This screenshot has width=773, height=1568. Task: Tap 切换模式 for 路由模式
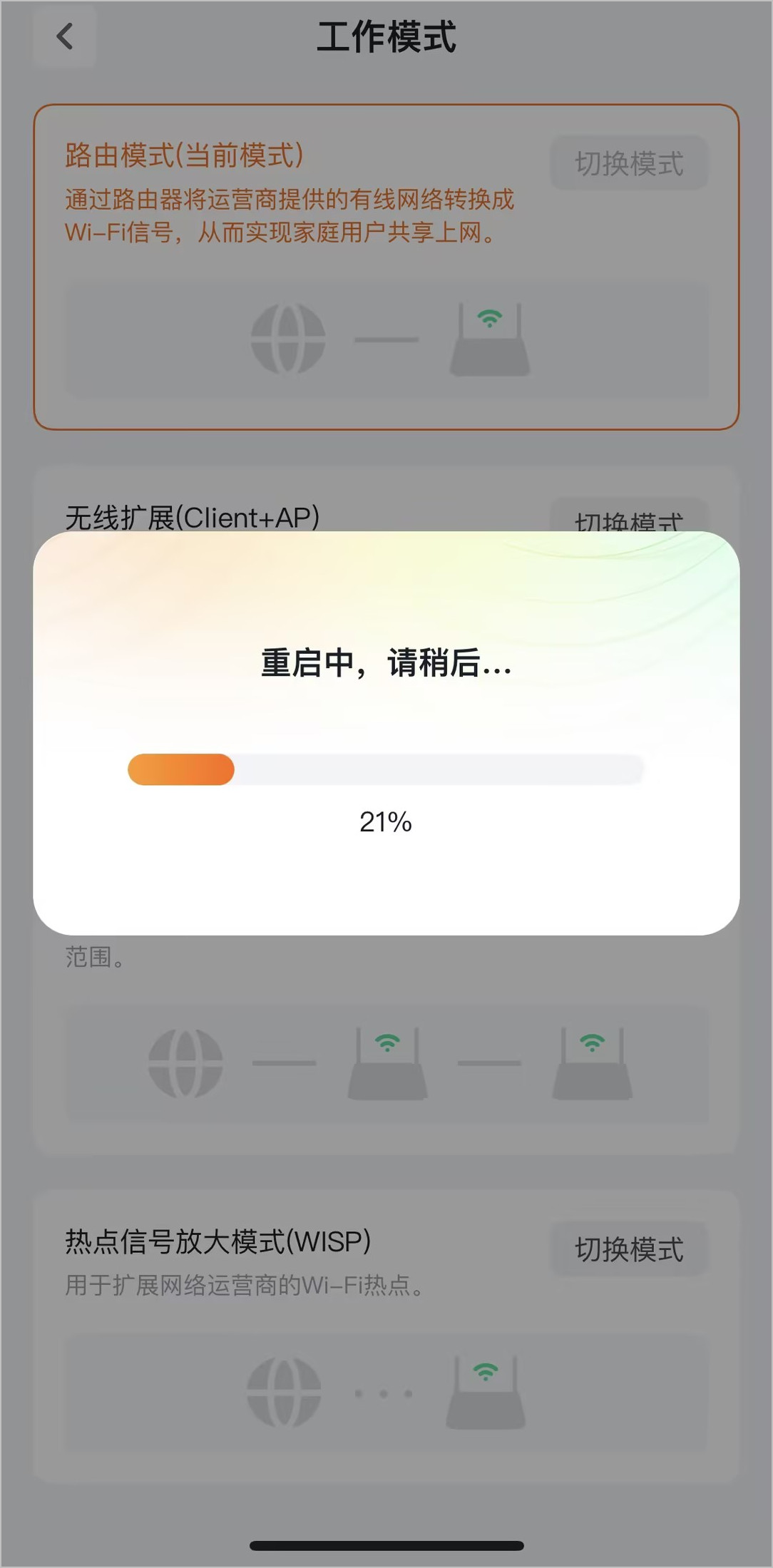pyautogui.click(x=629, y=163)
